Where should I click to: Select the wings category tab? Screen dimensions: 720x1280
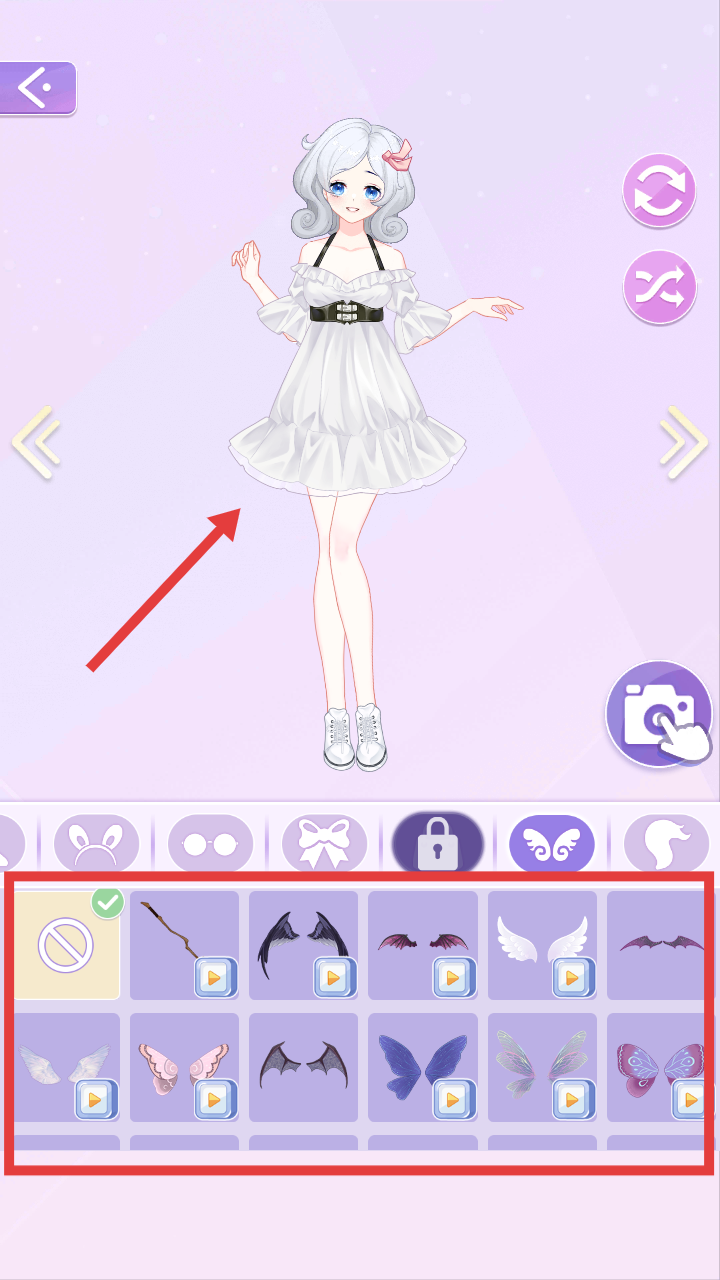coord(552,844)
